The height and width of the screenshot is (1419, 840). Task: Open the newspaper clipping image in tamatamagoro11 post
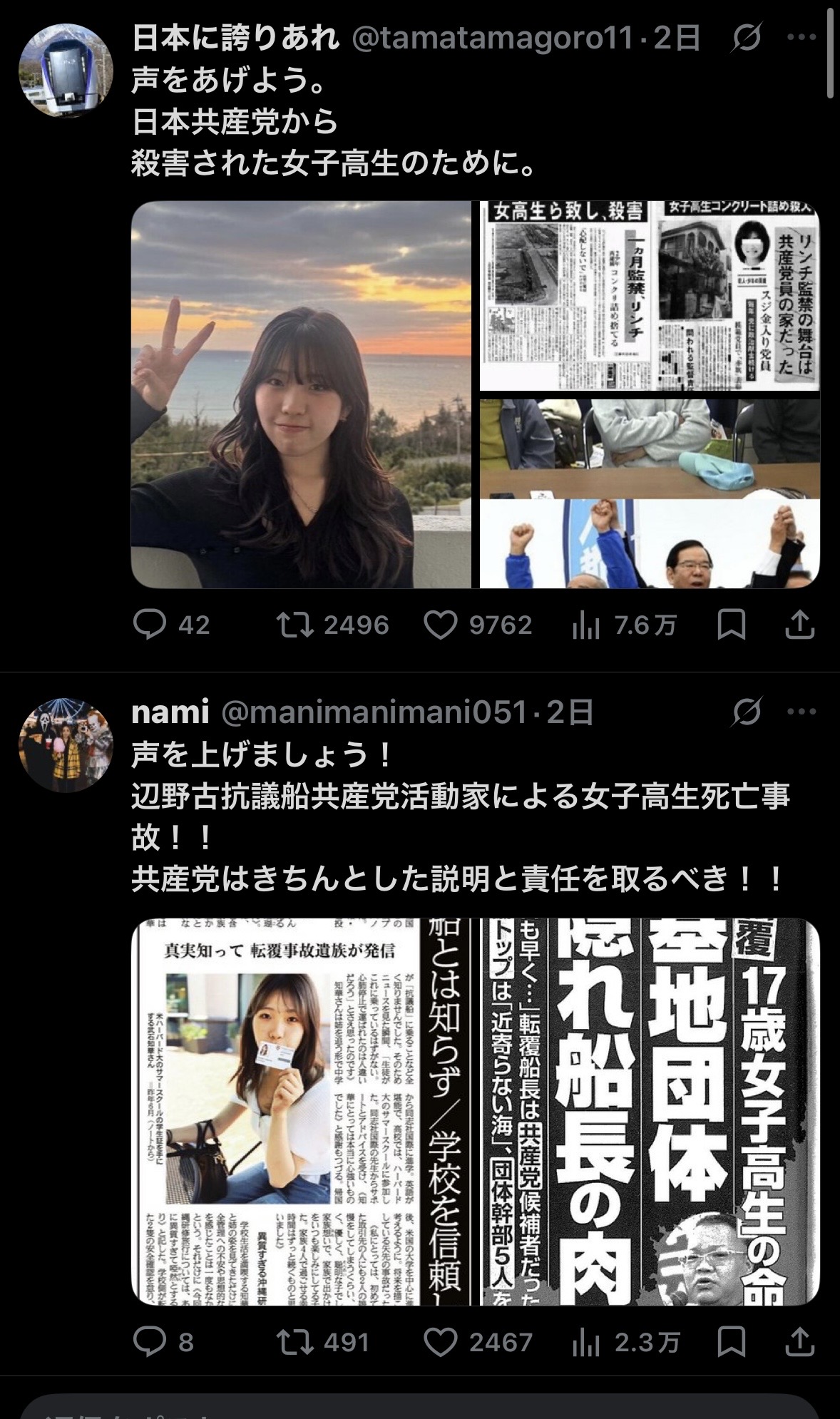tap(649, 296)
